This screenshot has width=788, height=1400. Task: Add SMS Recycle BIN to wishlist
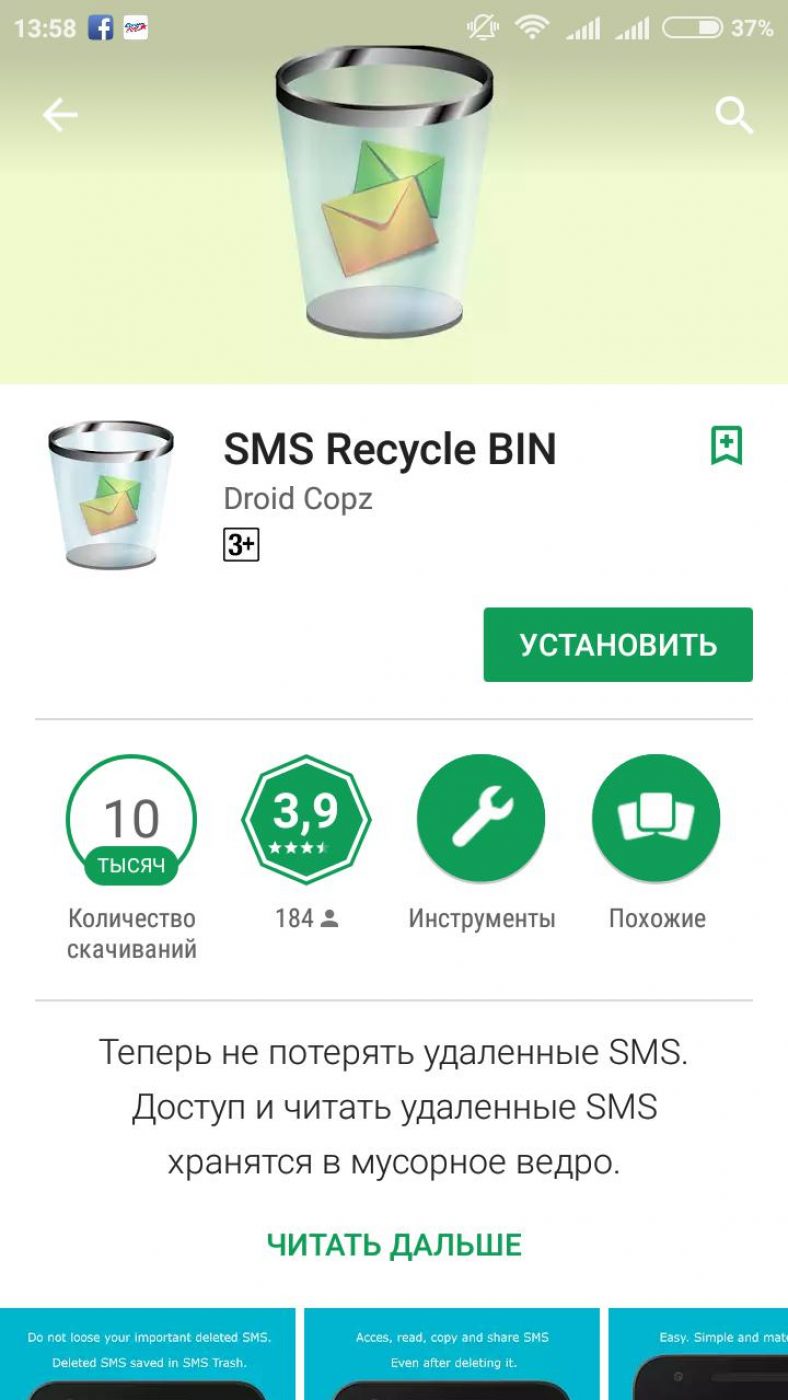coord(727,445)
